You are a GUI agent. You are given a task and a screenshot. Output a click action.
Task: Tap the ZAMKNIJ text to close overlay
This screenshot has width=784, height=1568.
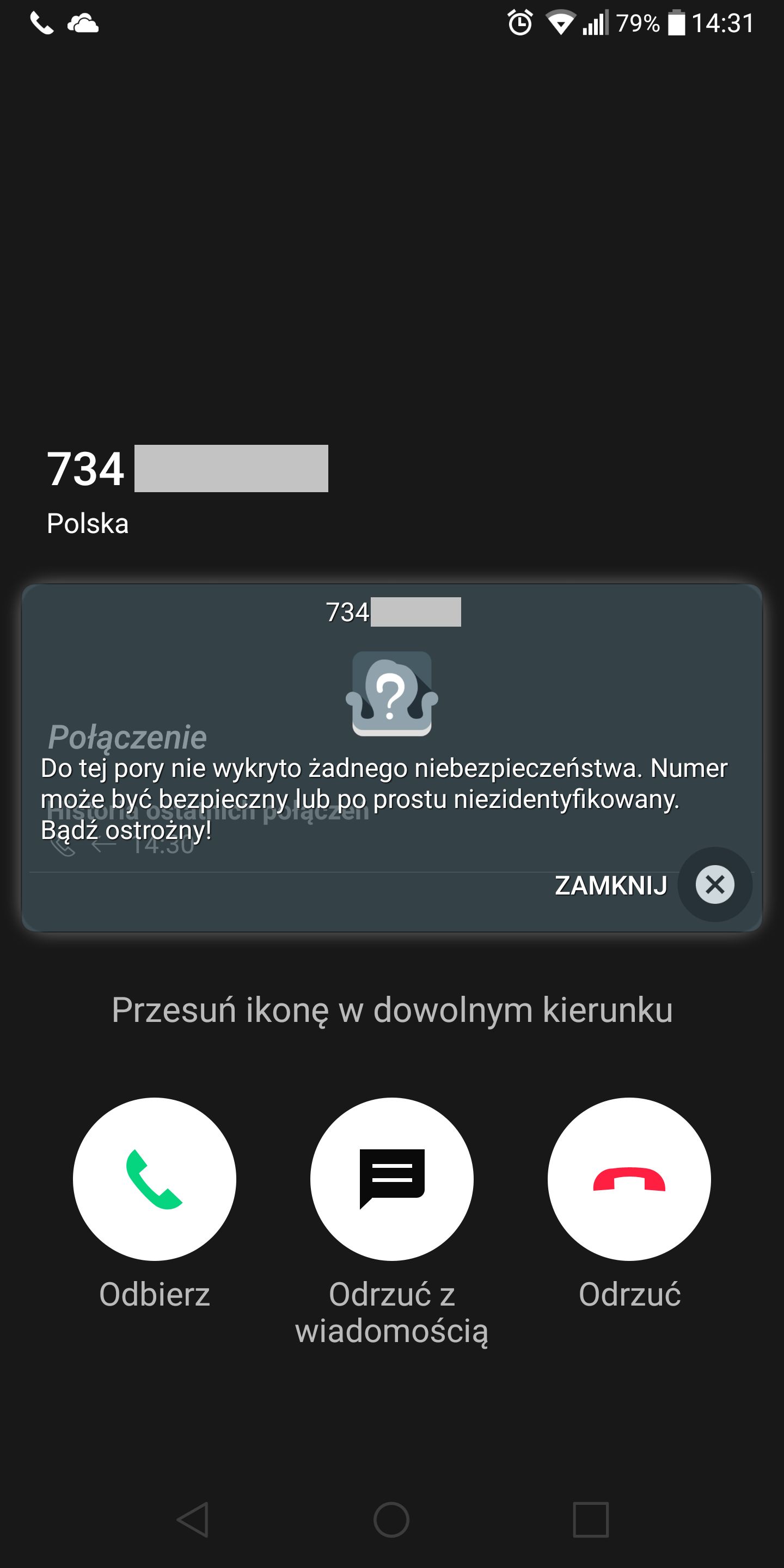pyautogui.click(x=610, y=885)
